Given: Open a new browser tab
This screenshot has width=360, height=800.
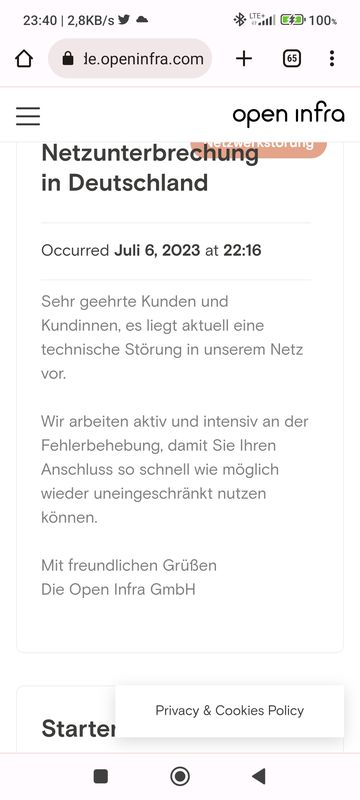Looking at the screenshot, I should point(244,59).
